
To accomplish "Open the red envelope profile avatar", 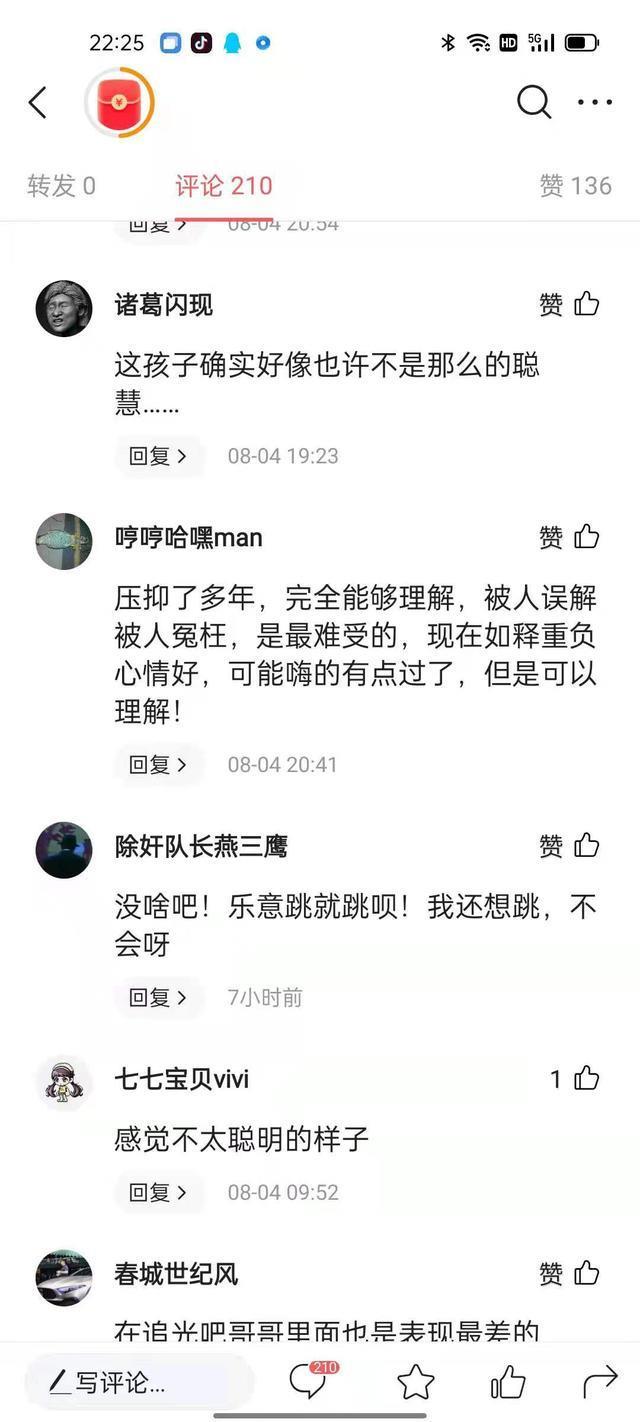I will pyautogui.click(x=119, y=102).
